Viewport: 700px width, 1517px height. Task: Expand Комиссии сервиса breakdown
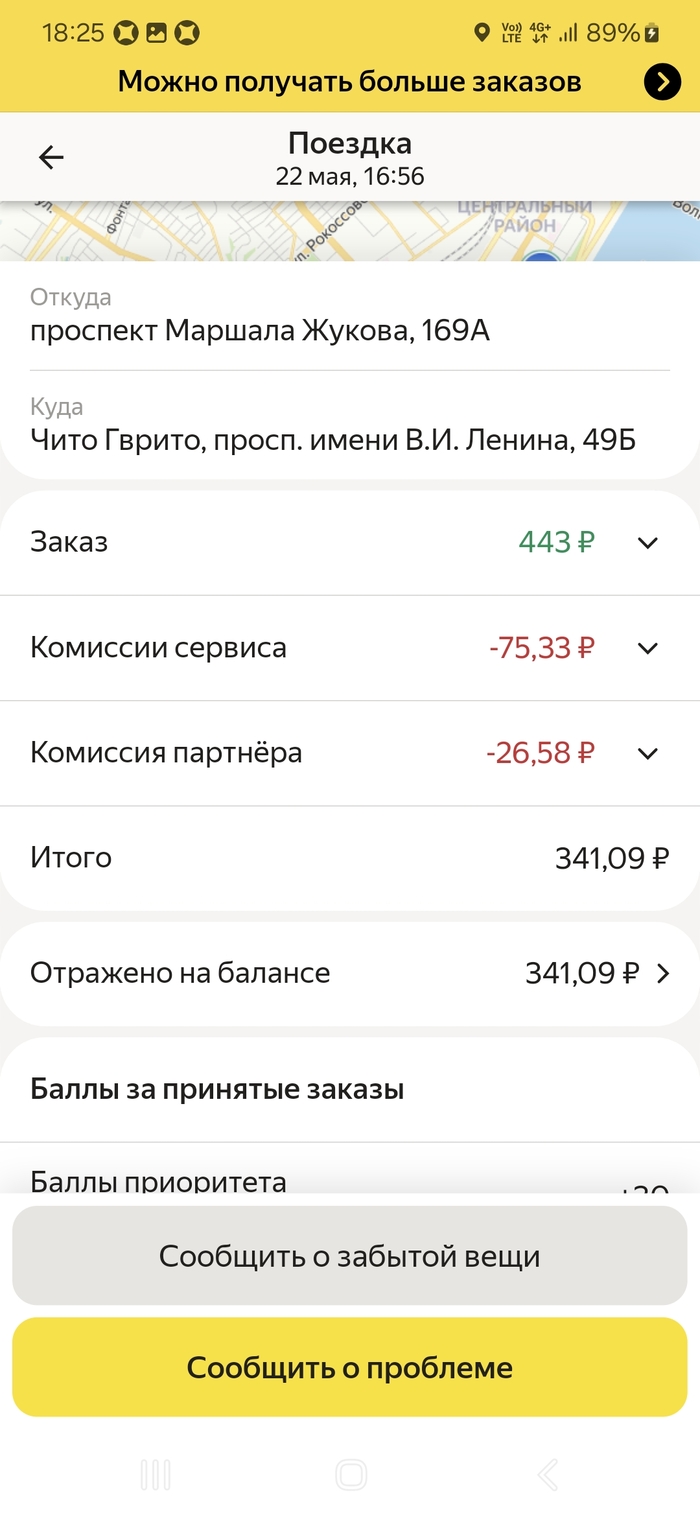click(350, 648)
